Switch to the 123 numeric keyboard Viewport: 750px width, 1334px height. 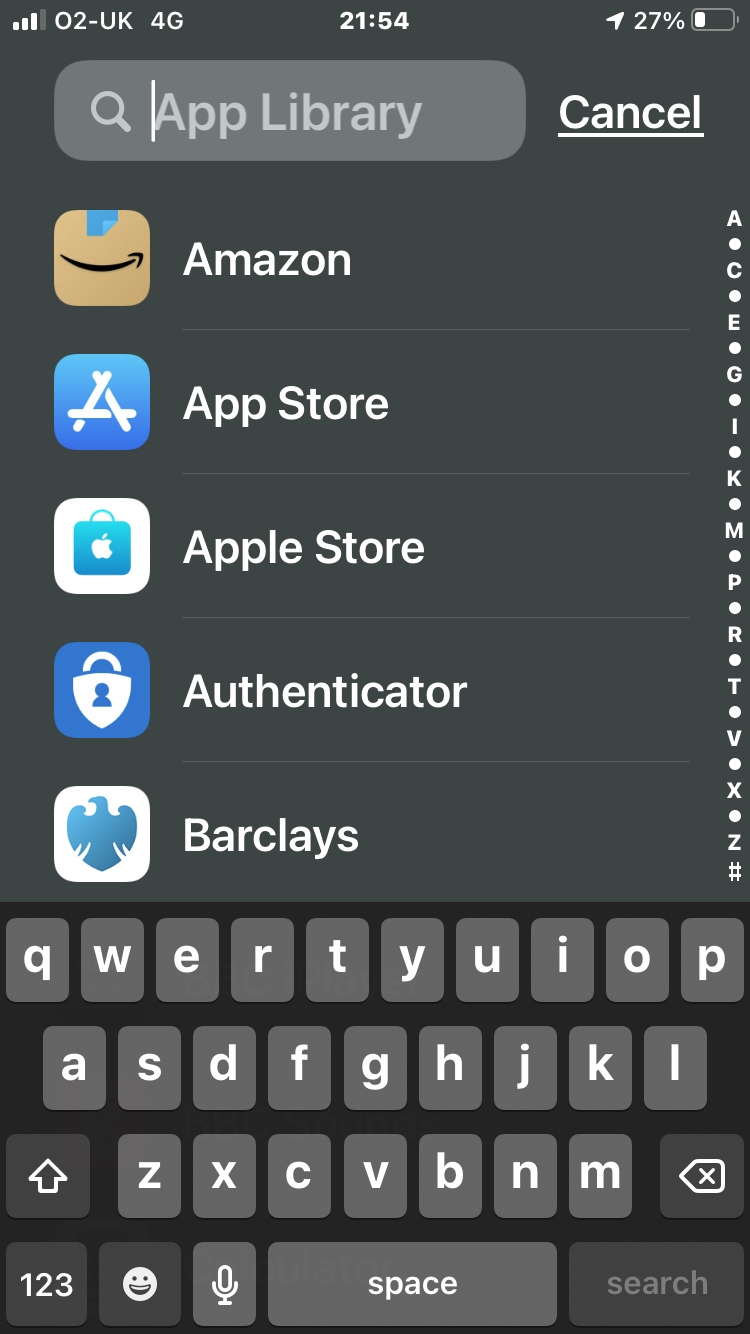(47, 1284)
